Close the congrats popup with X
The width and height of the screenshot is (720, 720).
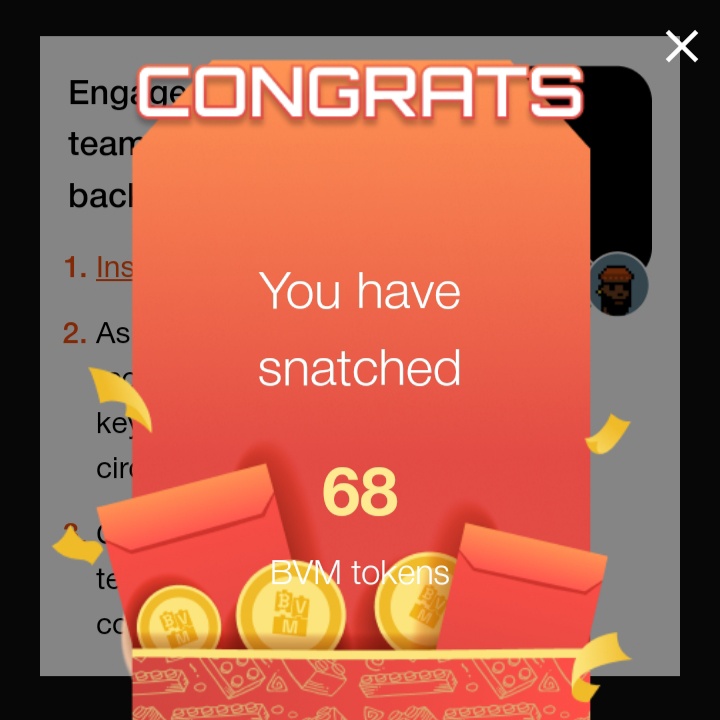coord(682,46)
